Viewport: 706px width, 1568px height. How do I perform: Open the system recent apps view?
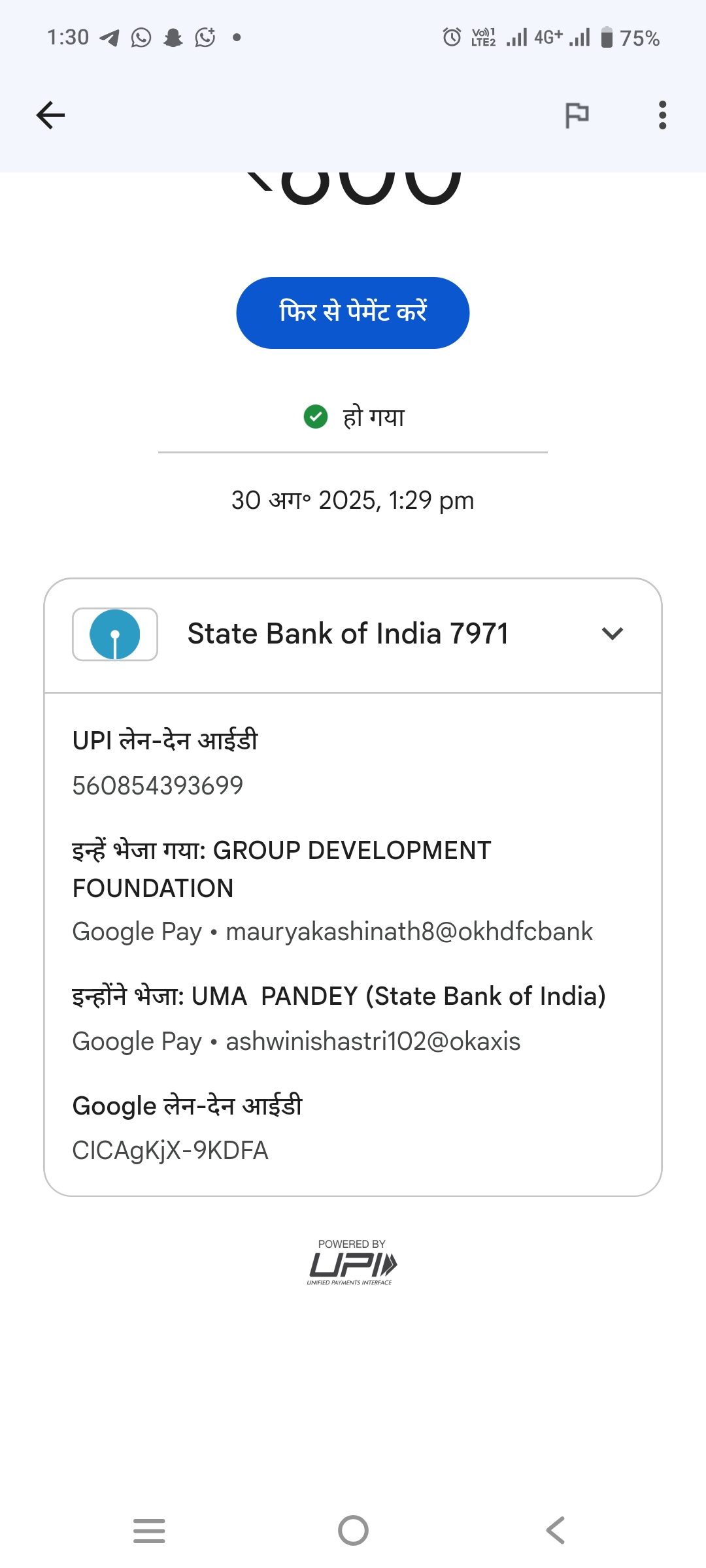[x=149, y=1530]
